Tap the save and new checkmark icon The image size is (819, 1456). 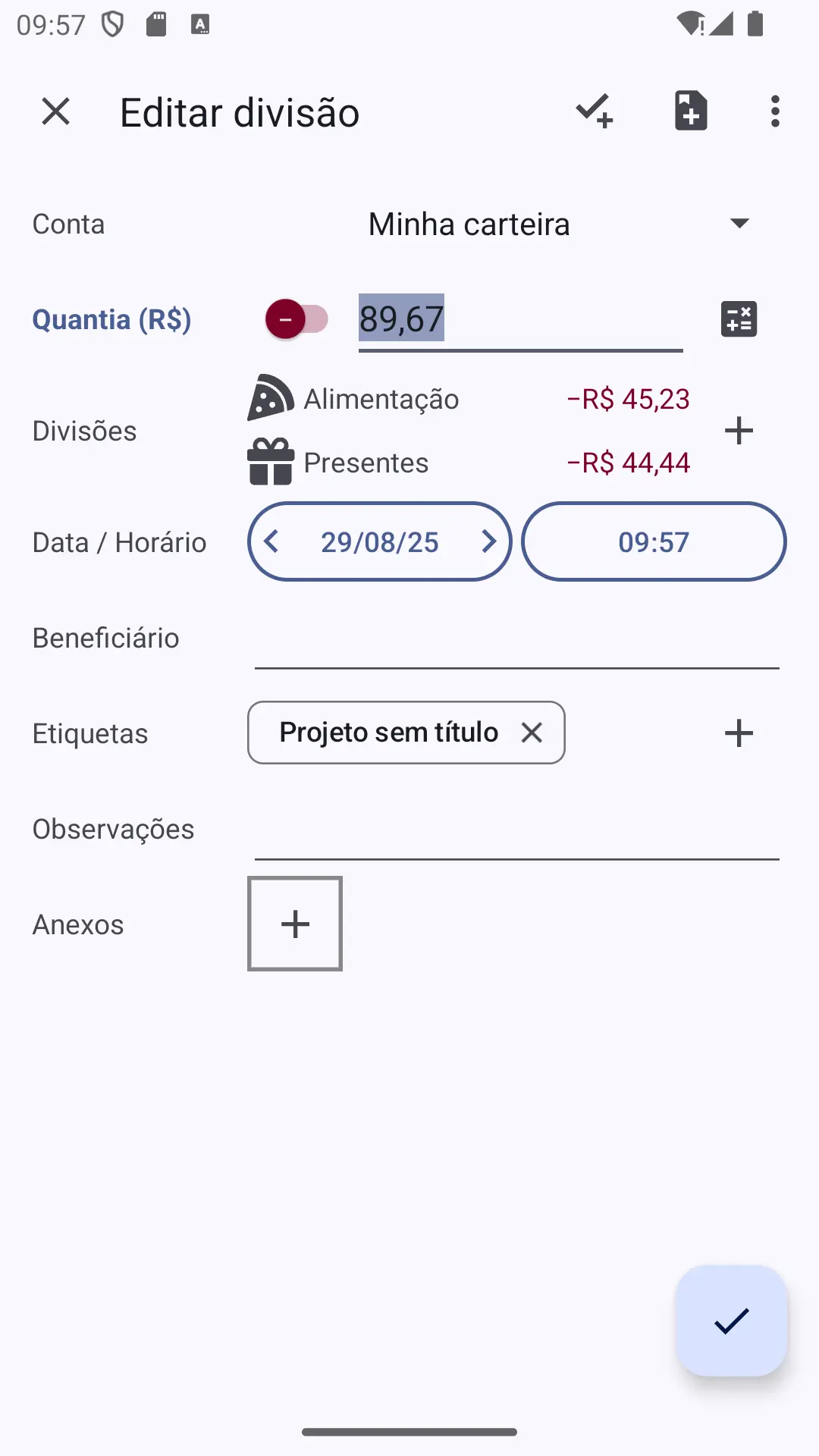(594, 111)
